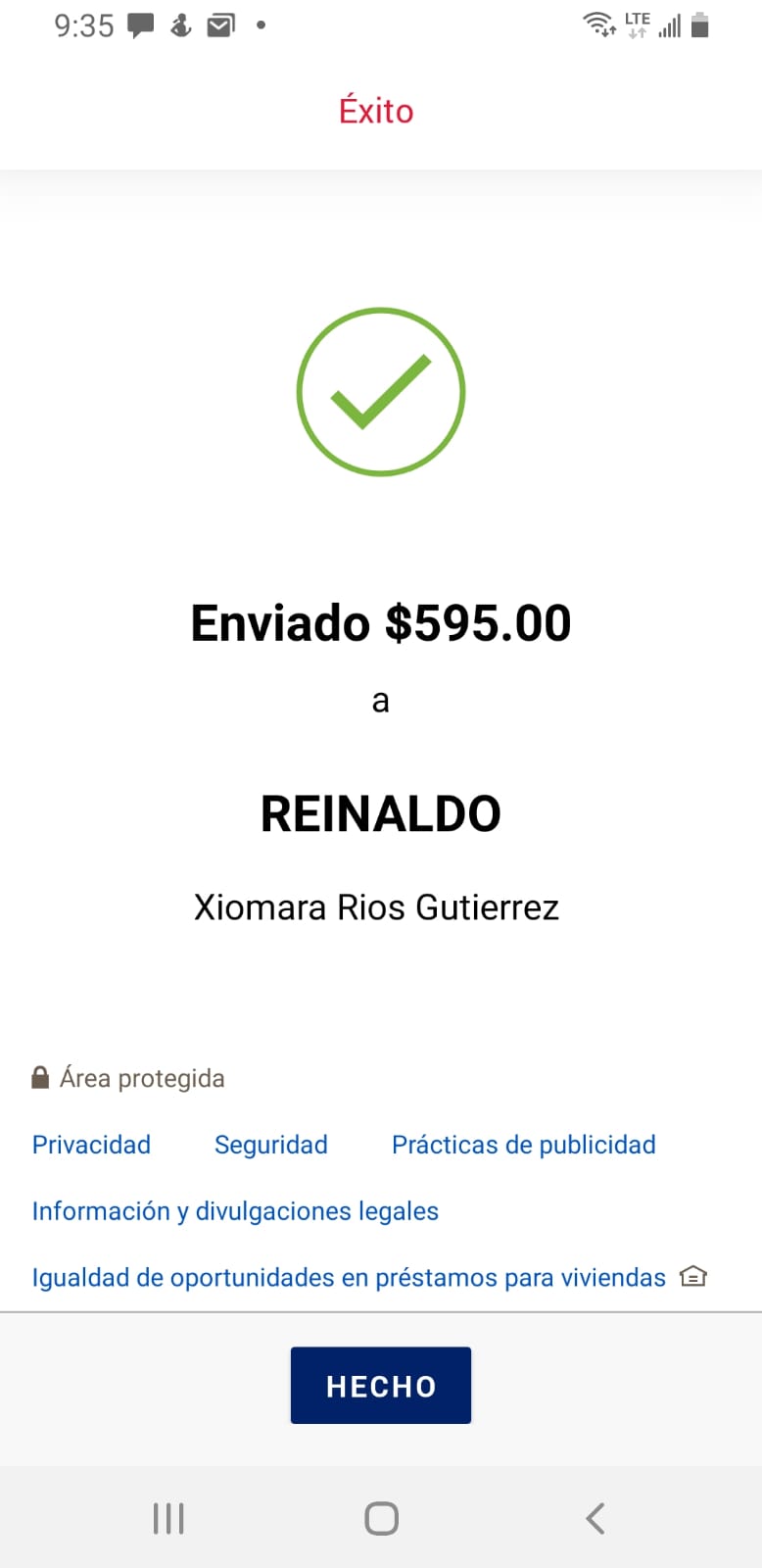Open Prácticas de publicidad link
762x1568 pixels.
point(524,1145)
